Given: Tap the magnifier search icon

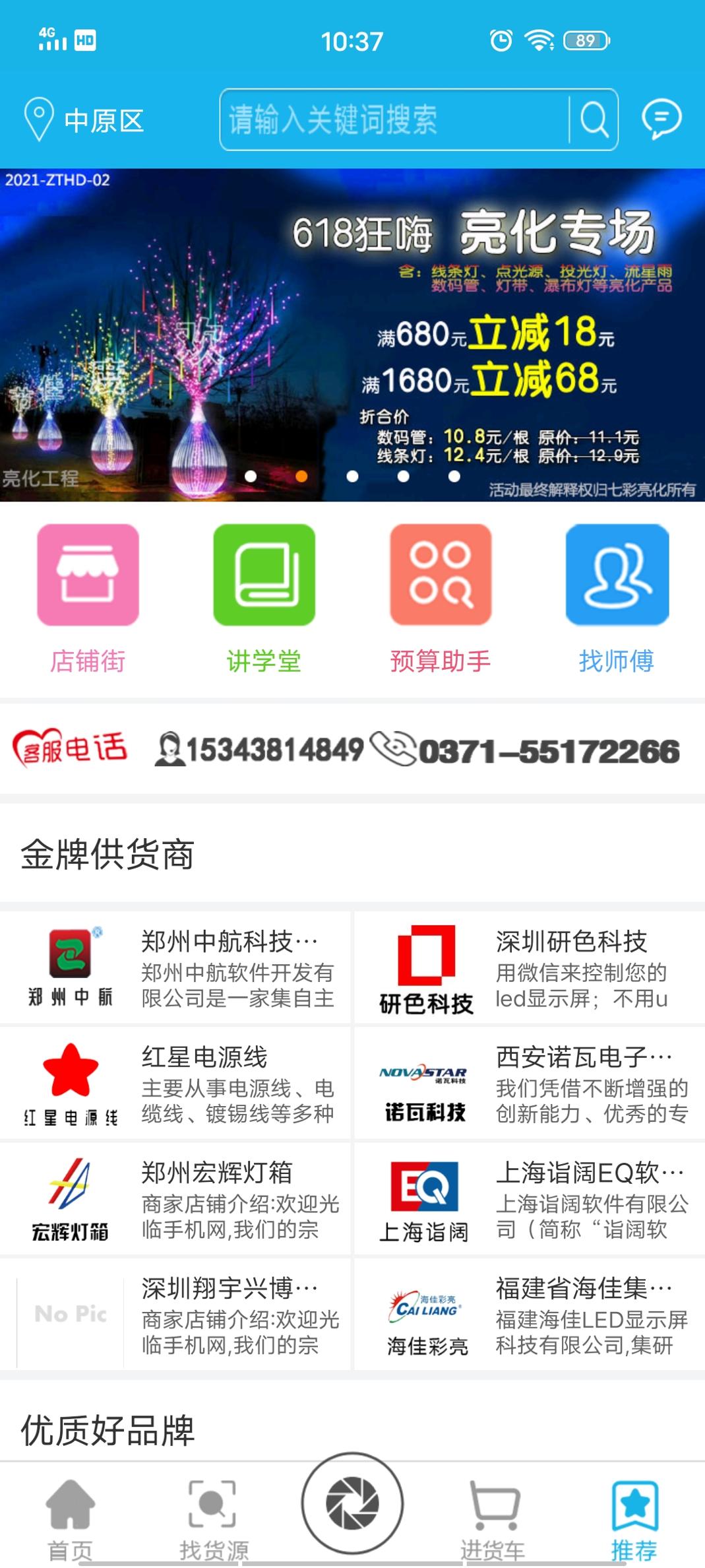Looking at the screenshot, I should point(593,120).
